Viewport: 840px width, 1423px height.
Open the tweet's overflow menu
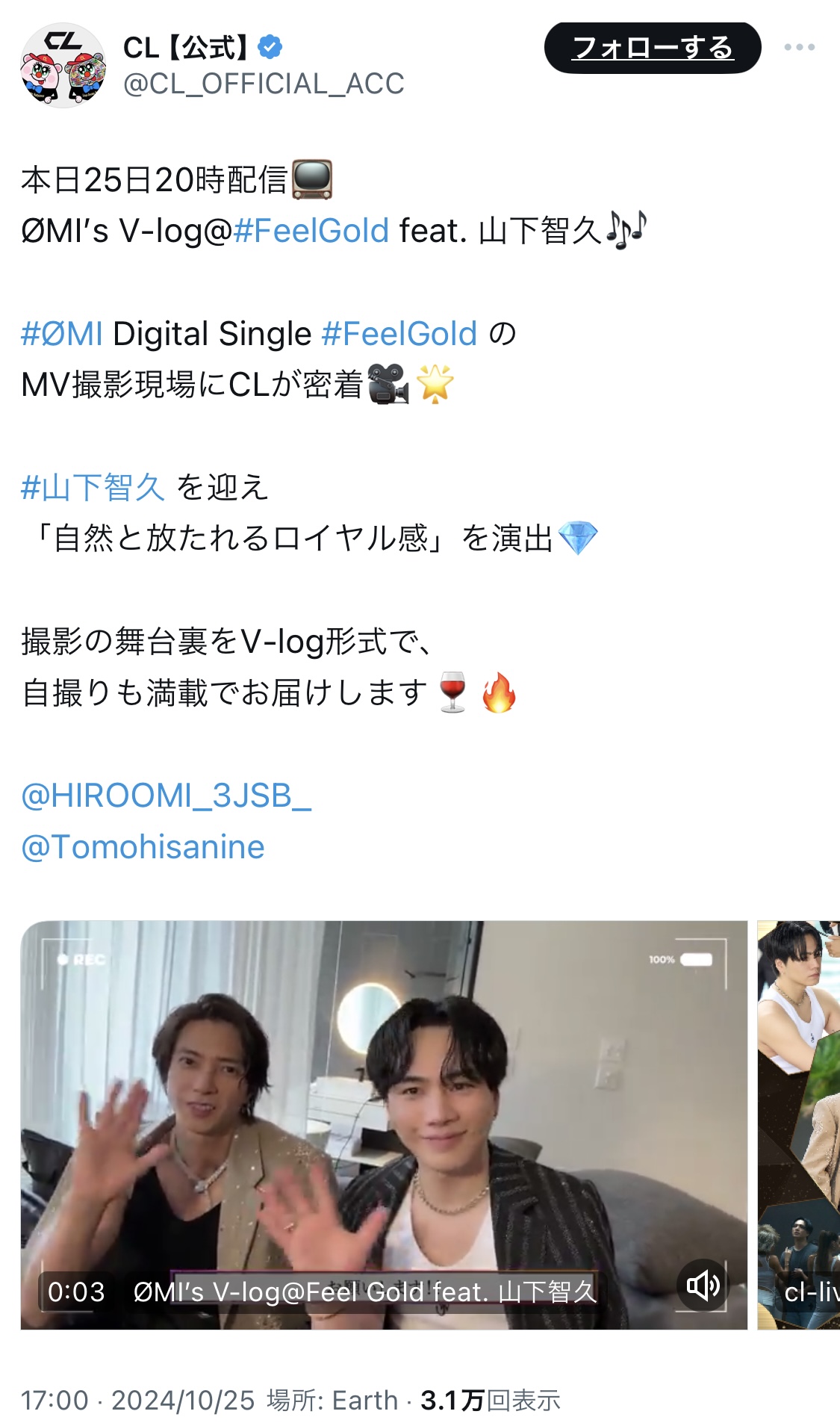799,48
